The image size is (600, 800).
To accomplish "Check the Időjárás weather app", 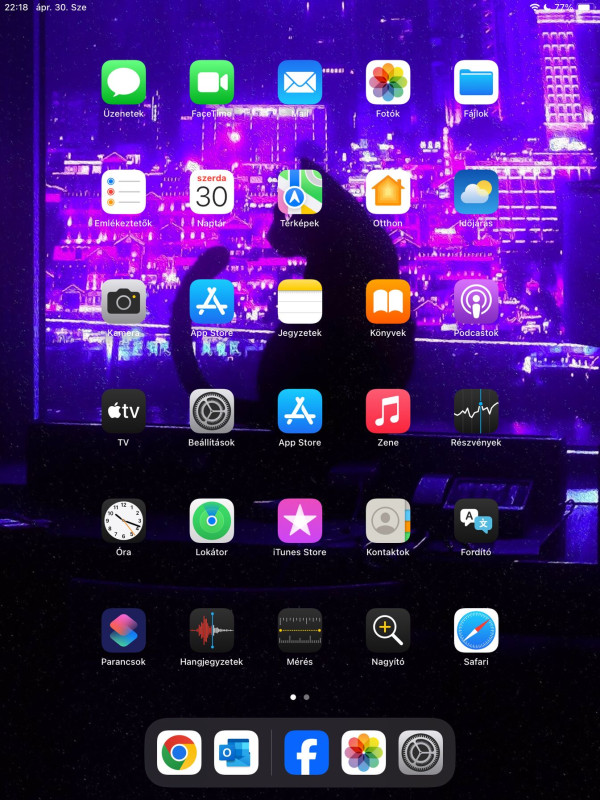I will pos(476,192).
